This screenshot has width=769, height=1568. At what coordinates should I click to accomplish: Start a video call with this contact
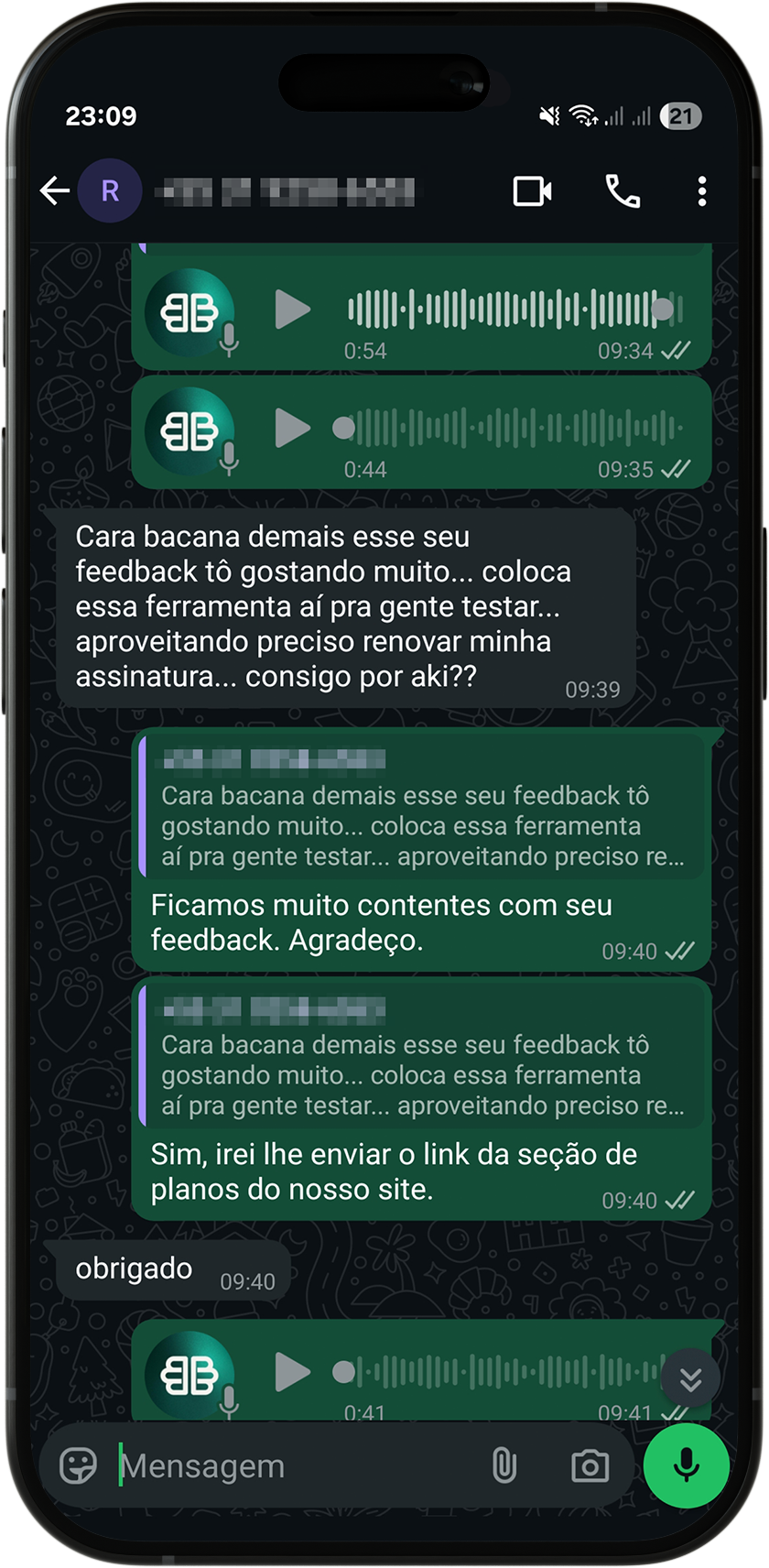(x=534, y=191)
